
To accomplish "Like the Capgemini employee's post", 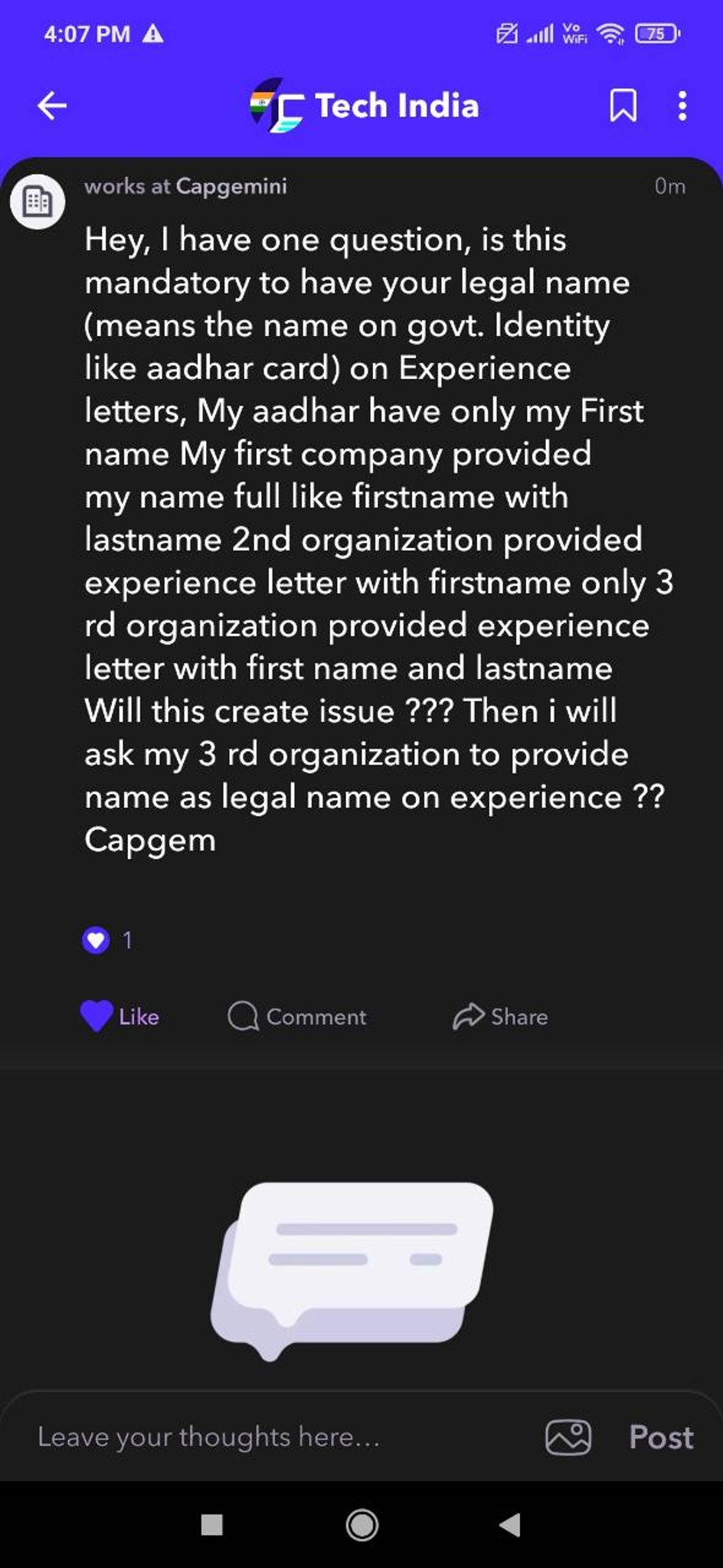I will tap(120, 1016).
